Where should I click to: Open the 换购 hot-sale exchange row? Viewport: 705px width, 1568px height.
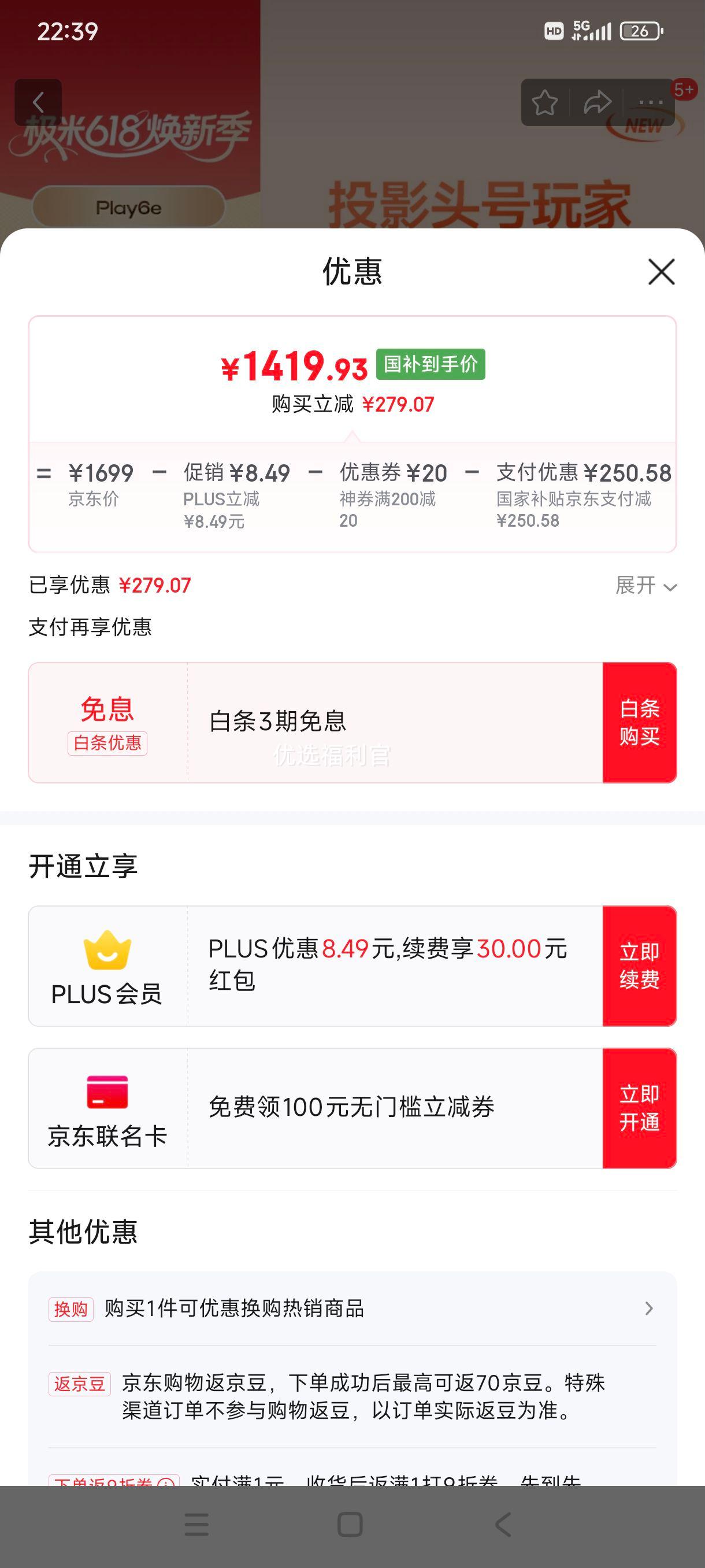(352, 1308)
